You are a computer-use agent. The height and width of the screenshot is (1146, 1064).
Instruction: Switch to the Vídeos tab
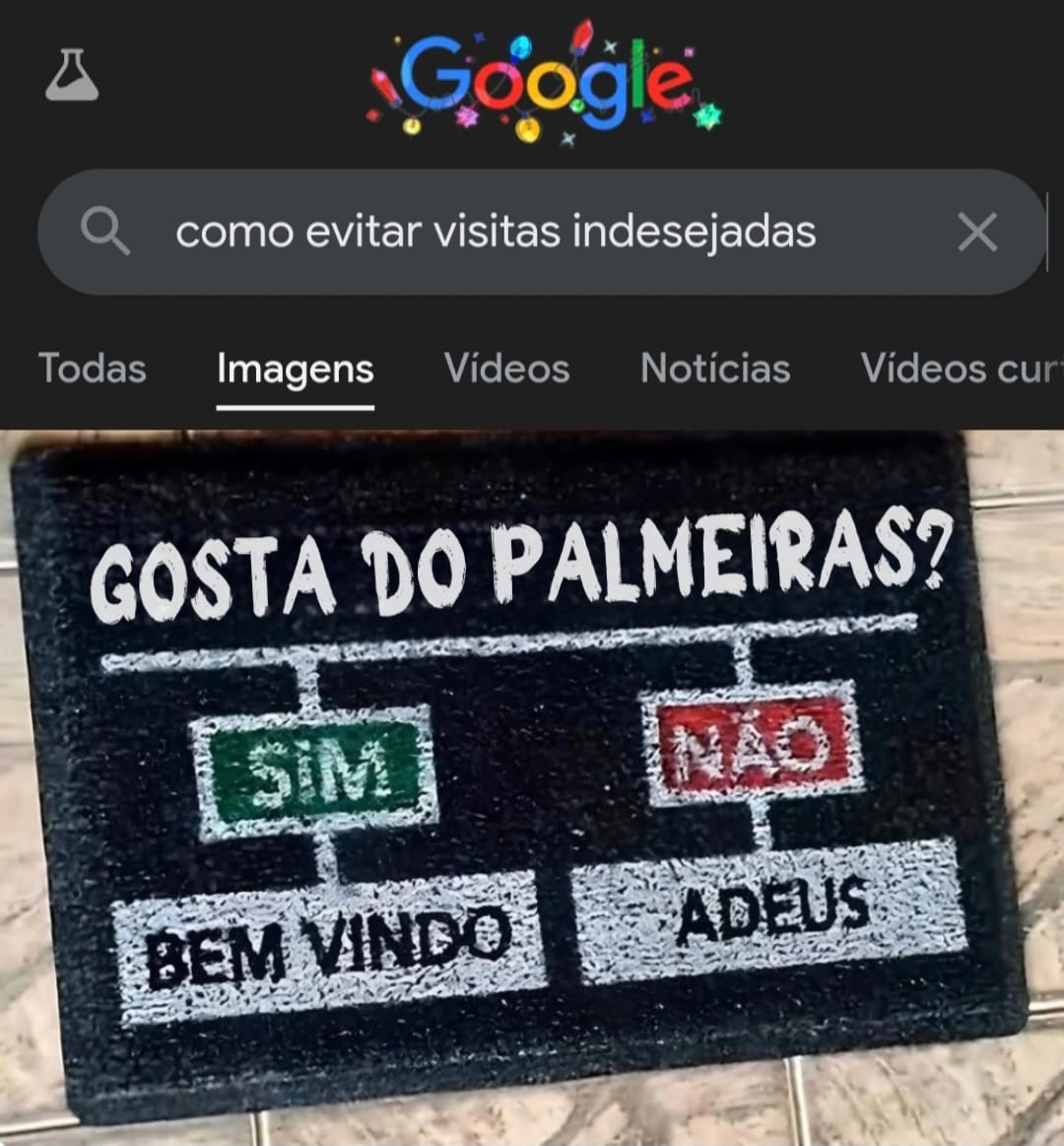coord(506,370)
